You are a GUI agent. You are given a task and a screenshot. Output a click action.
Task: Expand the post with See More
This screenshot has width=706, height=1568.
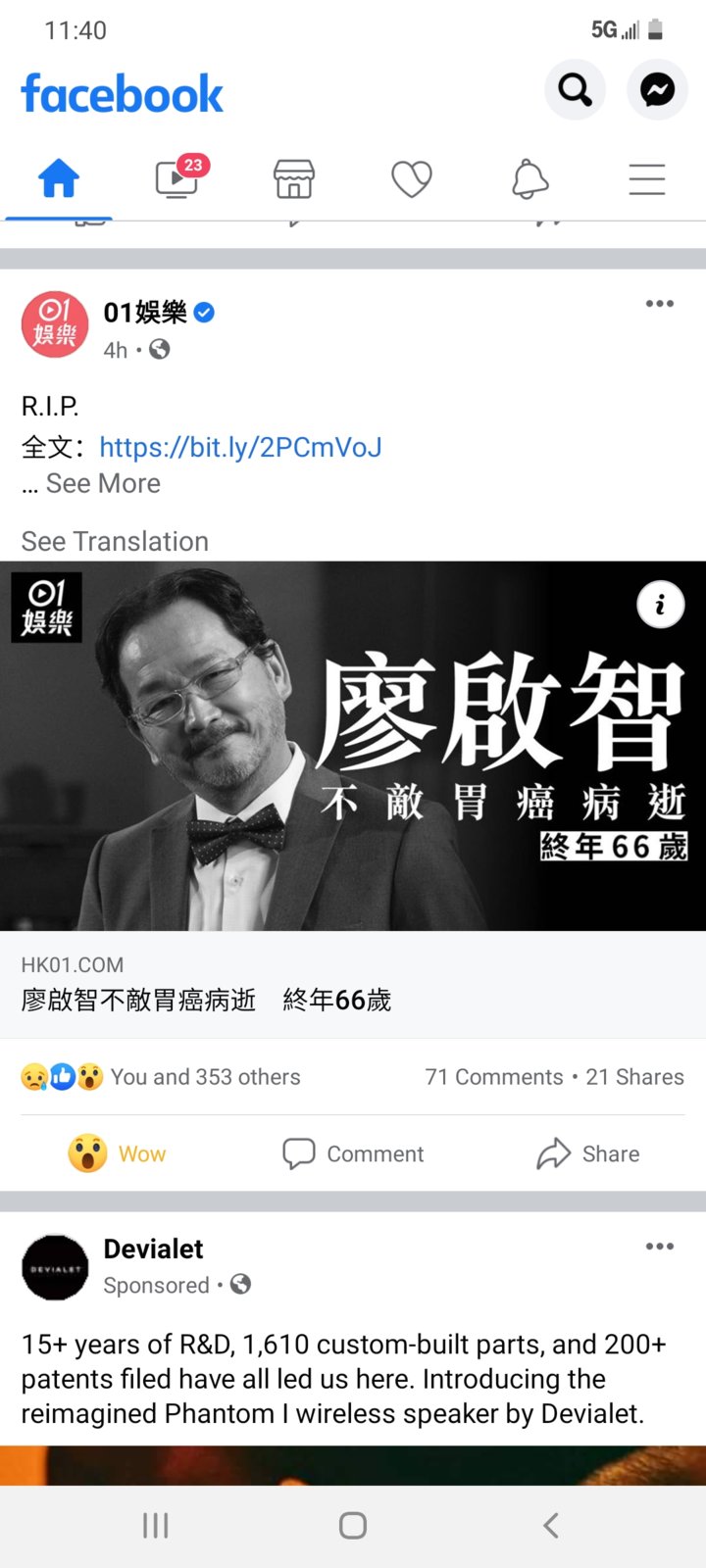(103, 483)
